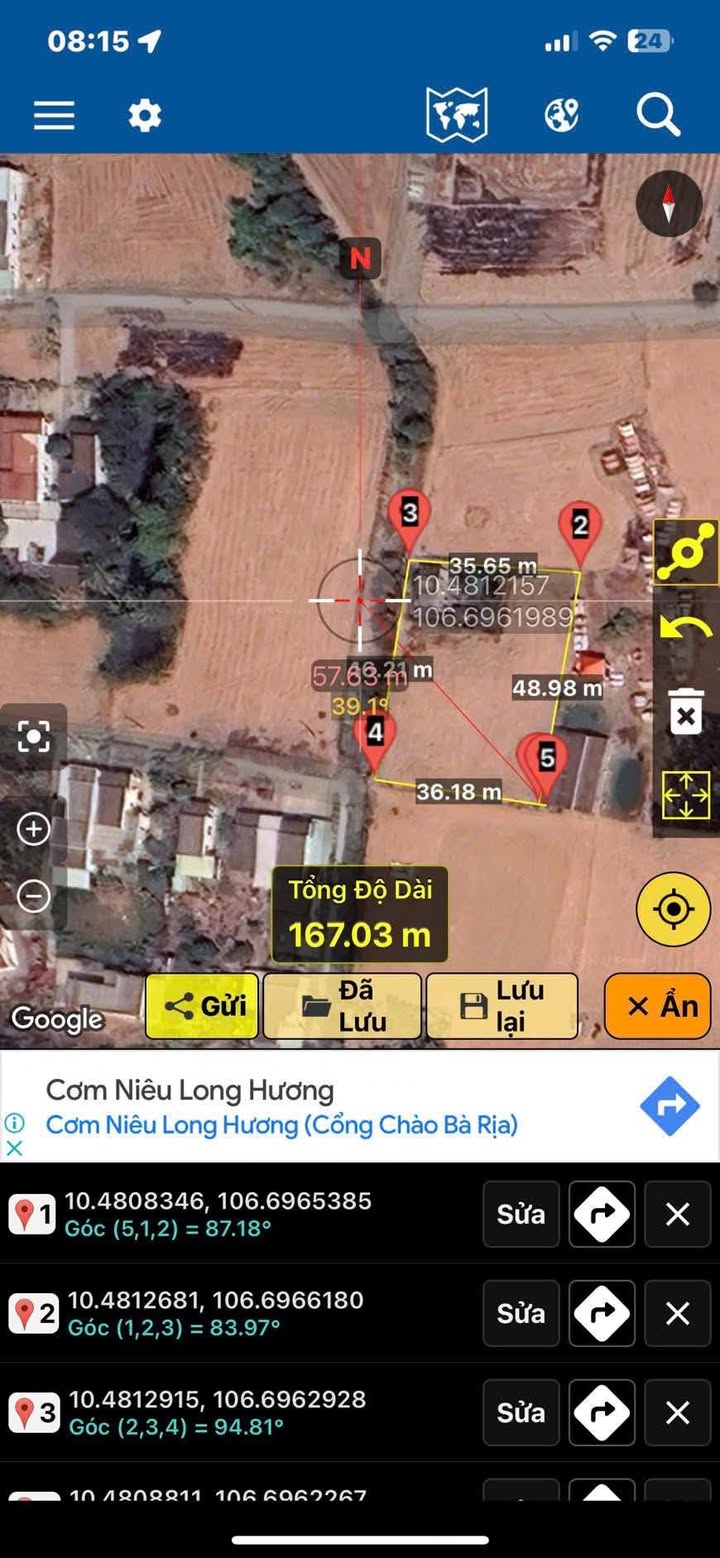Zoom out with the minus button
720x1558 pixels.
(x=34, y=895)
